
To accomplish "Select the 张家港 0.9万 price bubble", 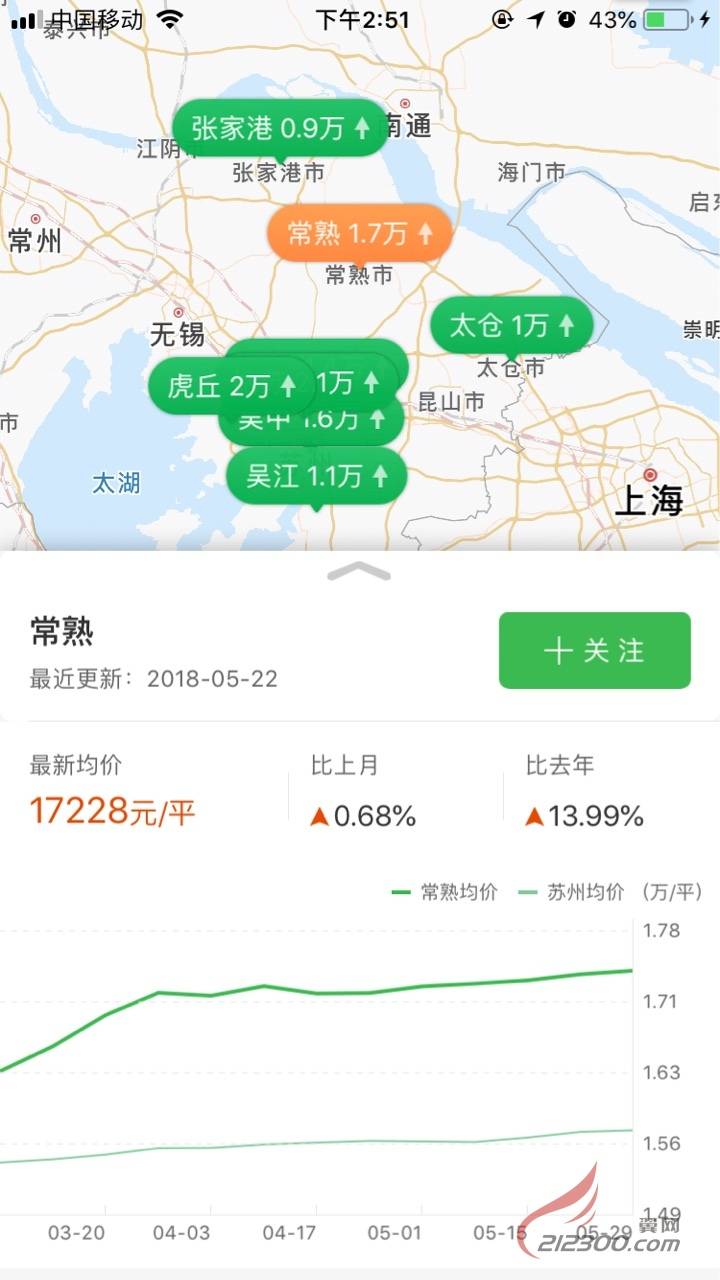I will 281,128.
